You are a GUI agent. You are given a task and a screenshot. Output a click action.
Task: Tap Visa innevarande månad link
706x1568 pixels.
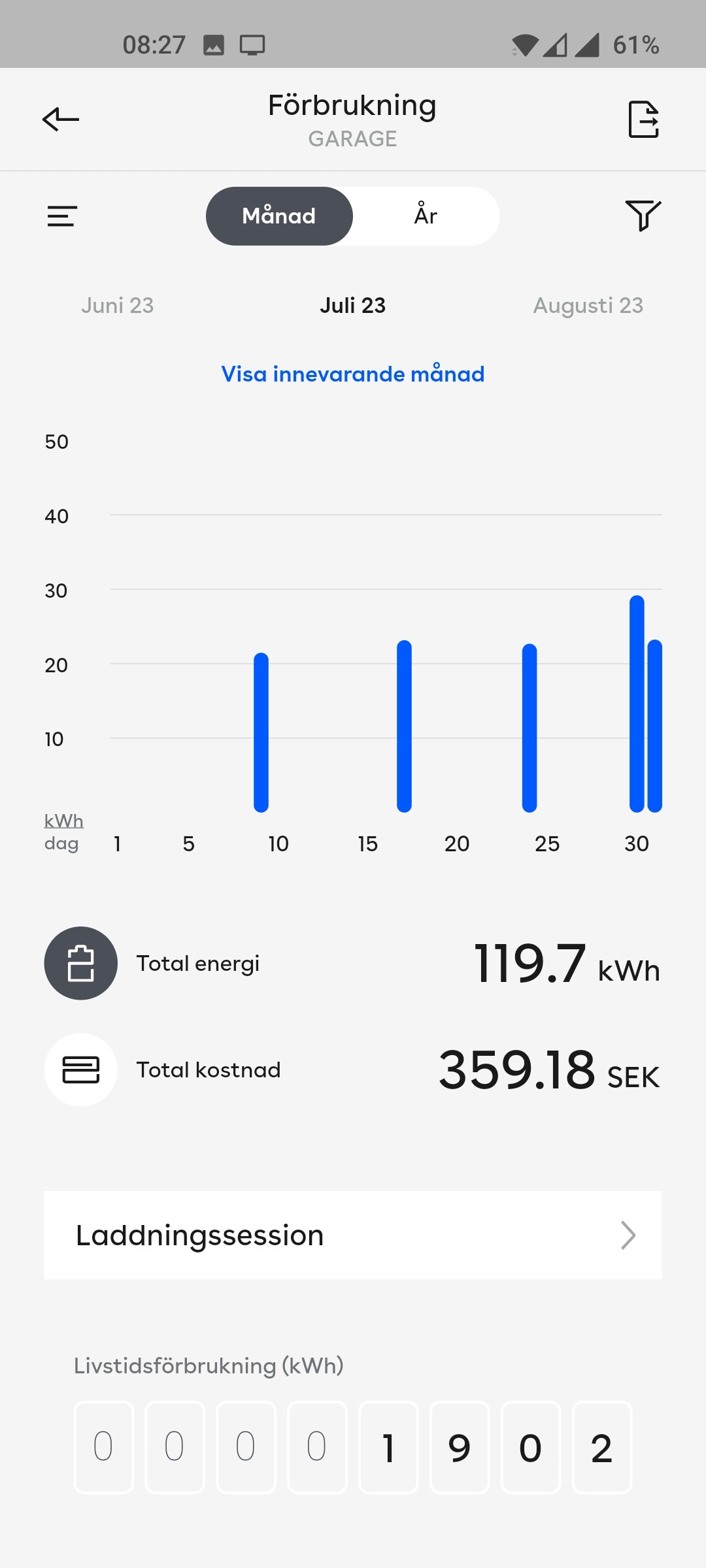point(353,374)
